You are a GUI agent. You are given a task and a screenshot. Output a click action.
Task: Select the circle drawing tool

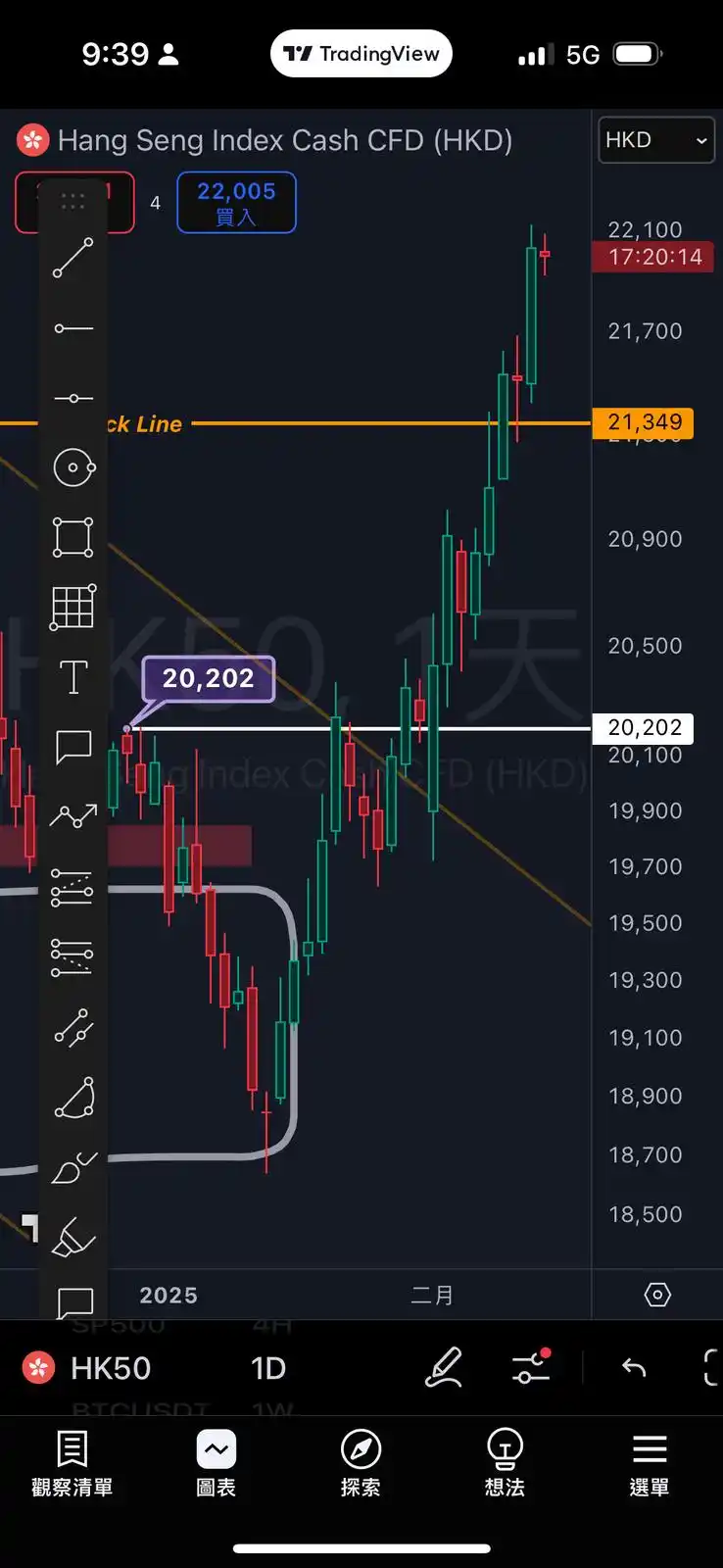click(x=73, y=467)
